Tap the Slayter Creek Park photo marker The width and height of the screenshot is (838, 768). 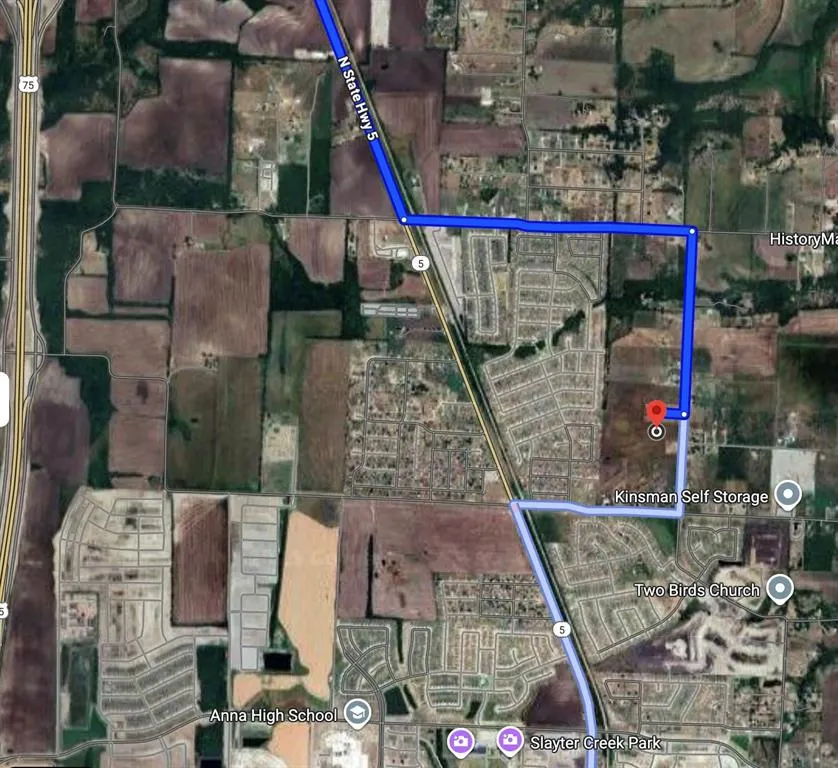(x=510, y=741)
